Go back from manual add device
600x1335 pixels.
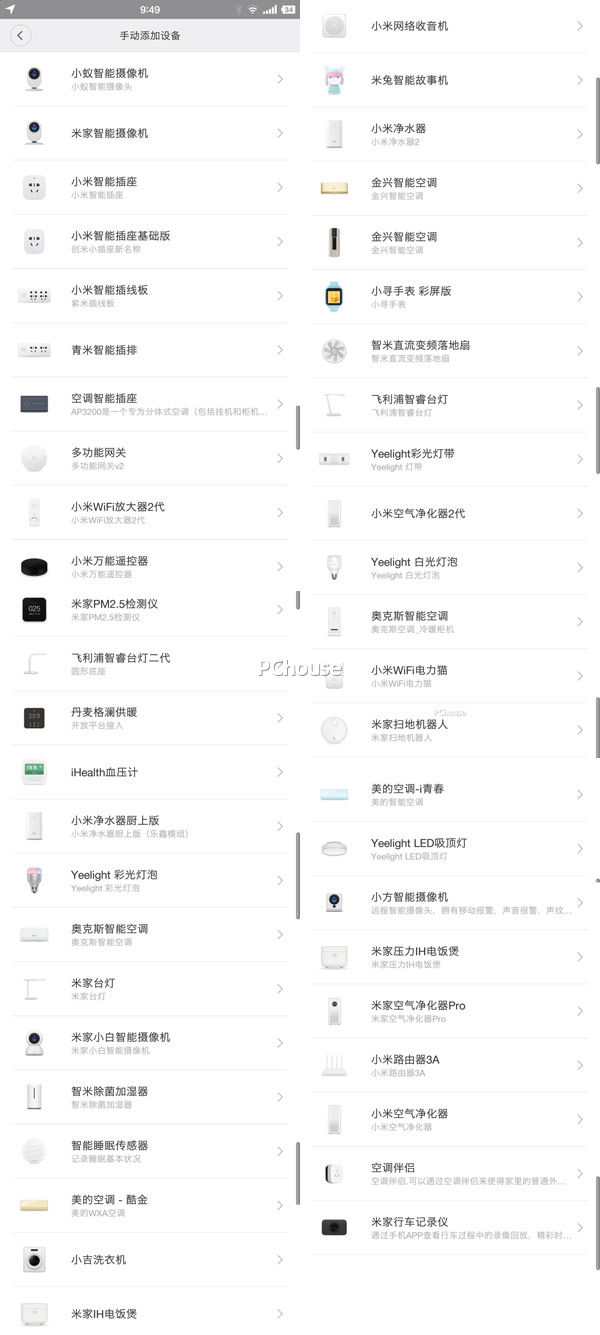coord(20,36)
